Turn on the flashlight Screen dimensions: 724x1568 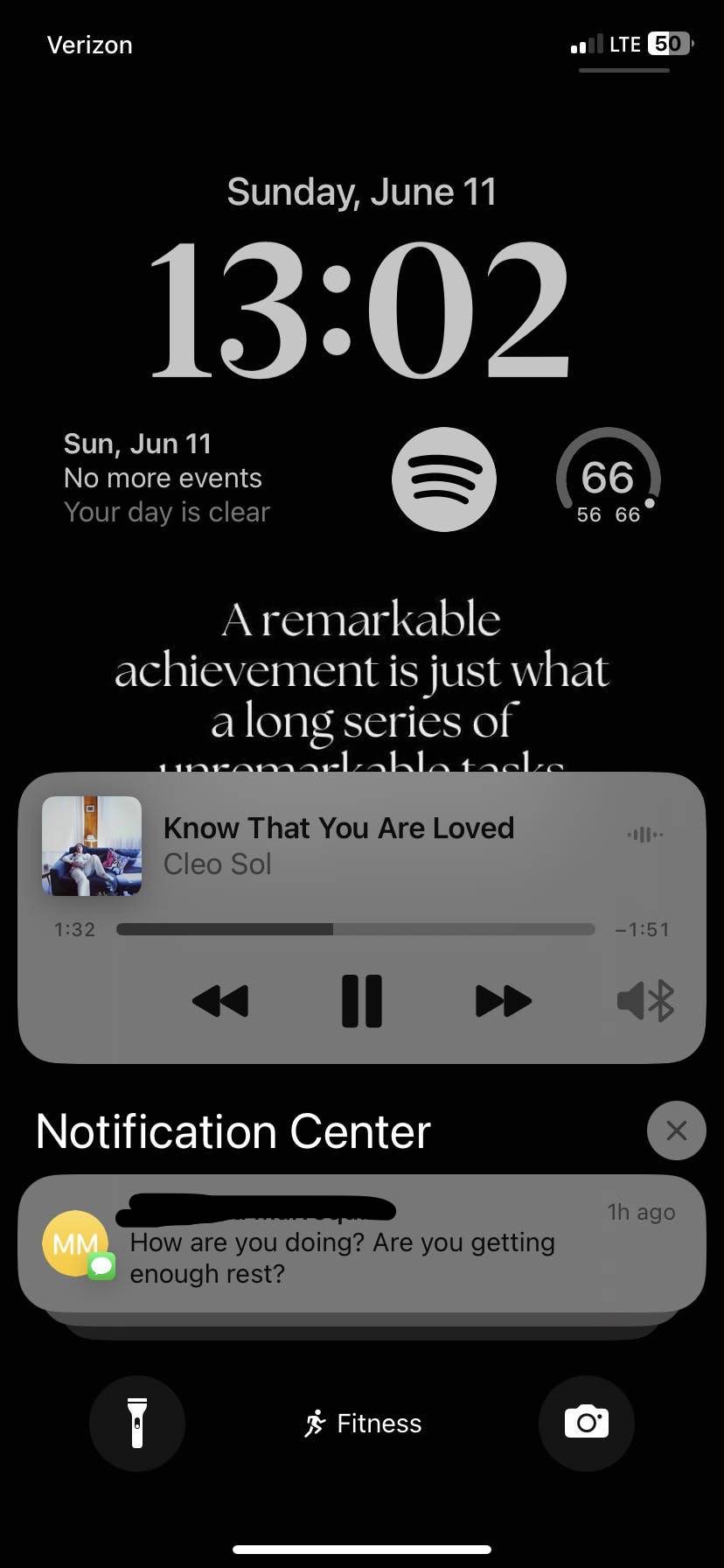click(x=136, y=1424)
